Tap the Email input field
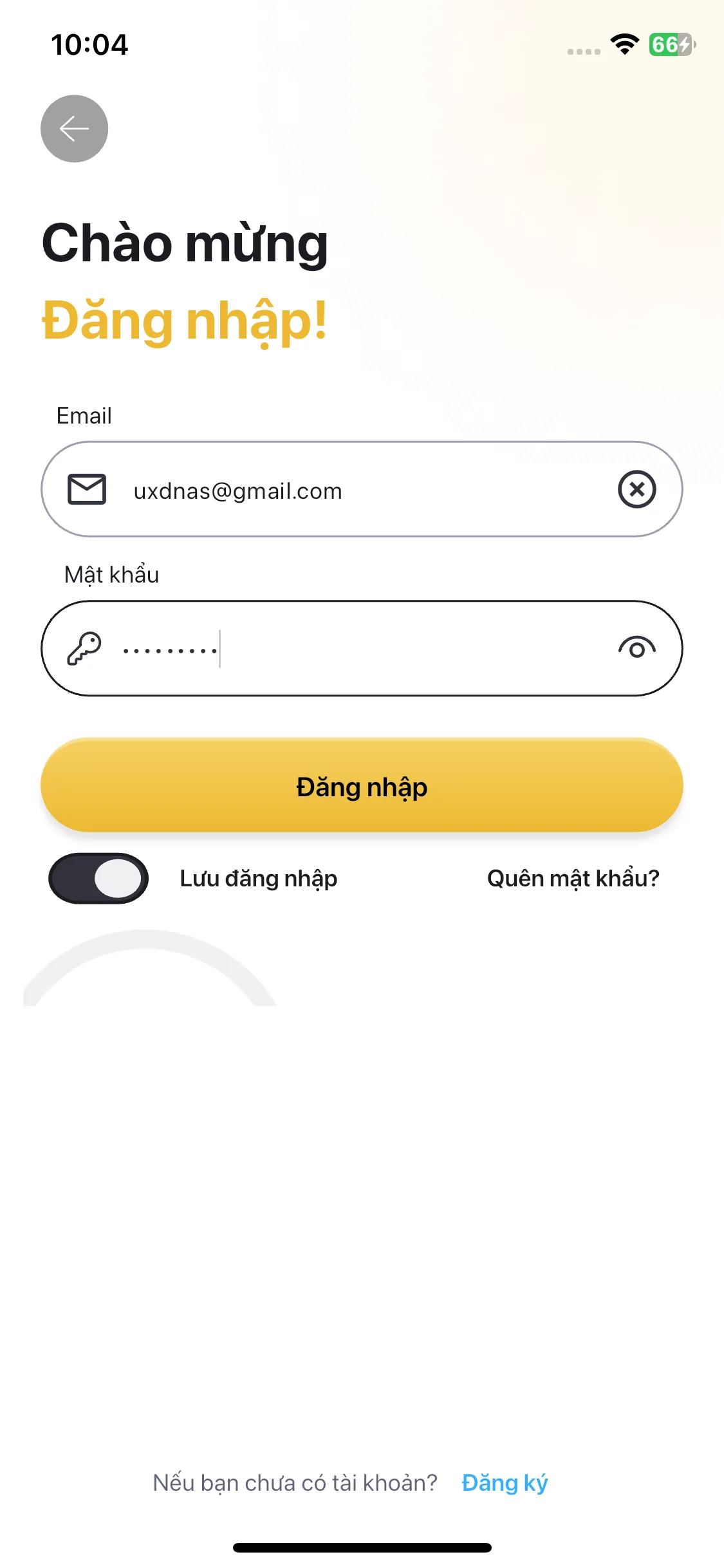724x1568 pixels. (360, 490)
